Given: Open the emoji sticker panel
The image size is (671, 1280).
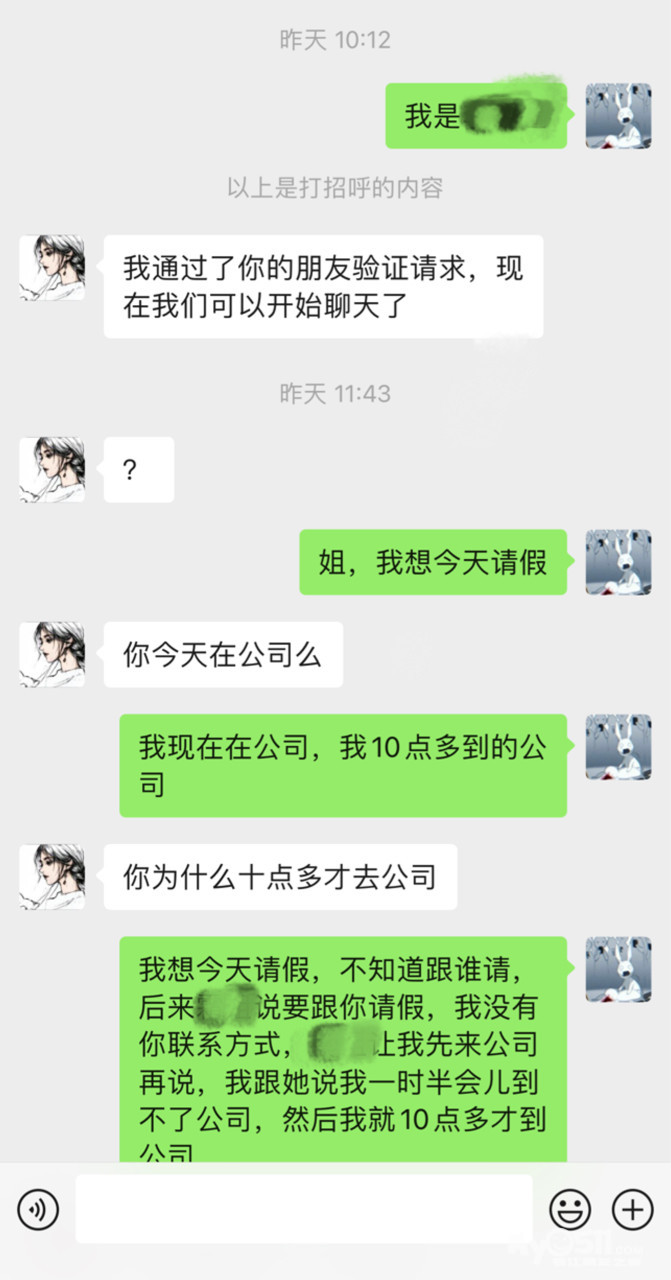Looking at the screenshot, I should [570, 1210].
